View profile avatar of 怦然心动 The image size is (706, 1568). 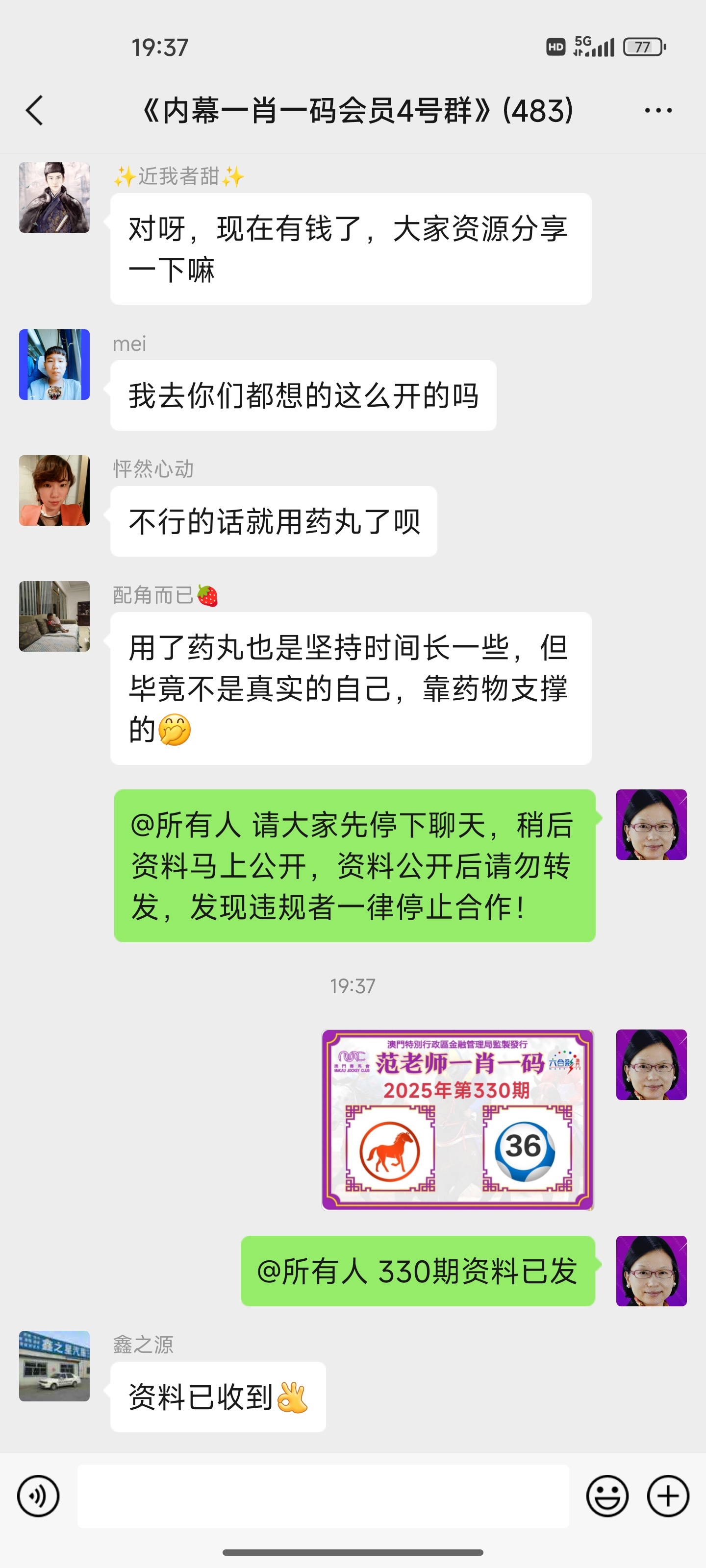(54, 490)
